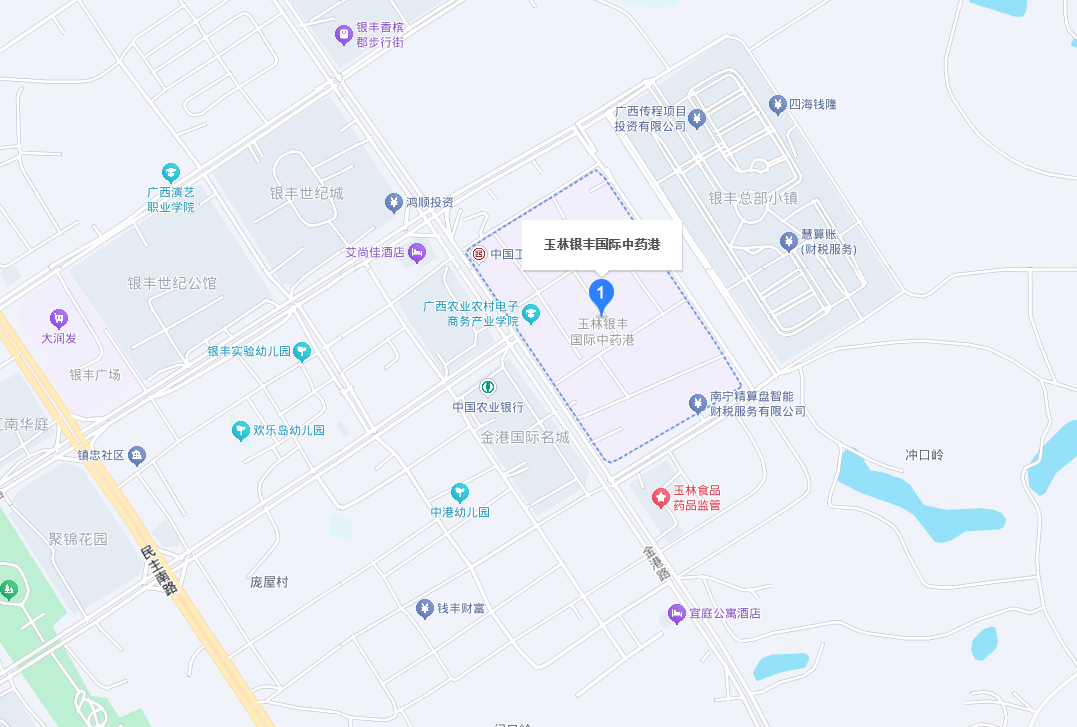Select the 钱丰财富 marker
The height and width of the screenshot is (727, 1077).
pyautogui.click(x=424, y=608)
